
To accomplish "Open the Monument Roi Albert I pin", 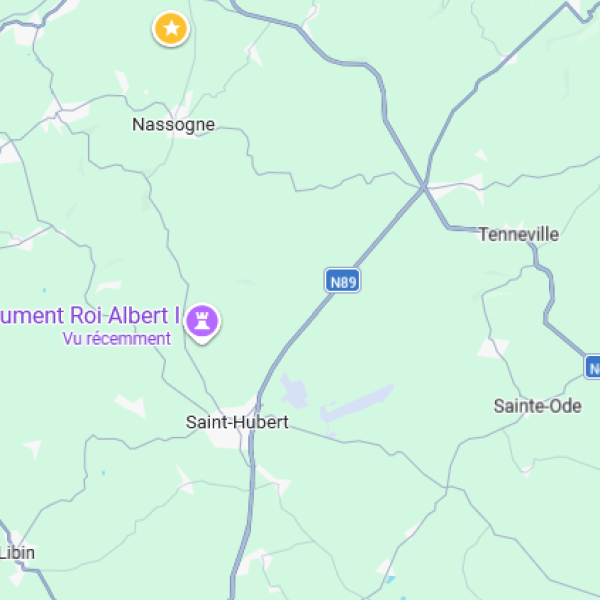I will point(203,321).
